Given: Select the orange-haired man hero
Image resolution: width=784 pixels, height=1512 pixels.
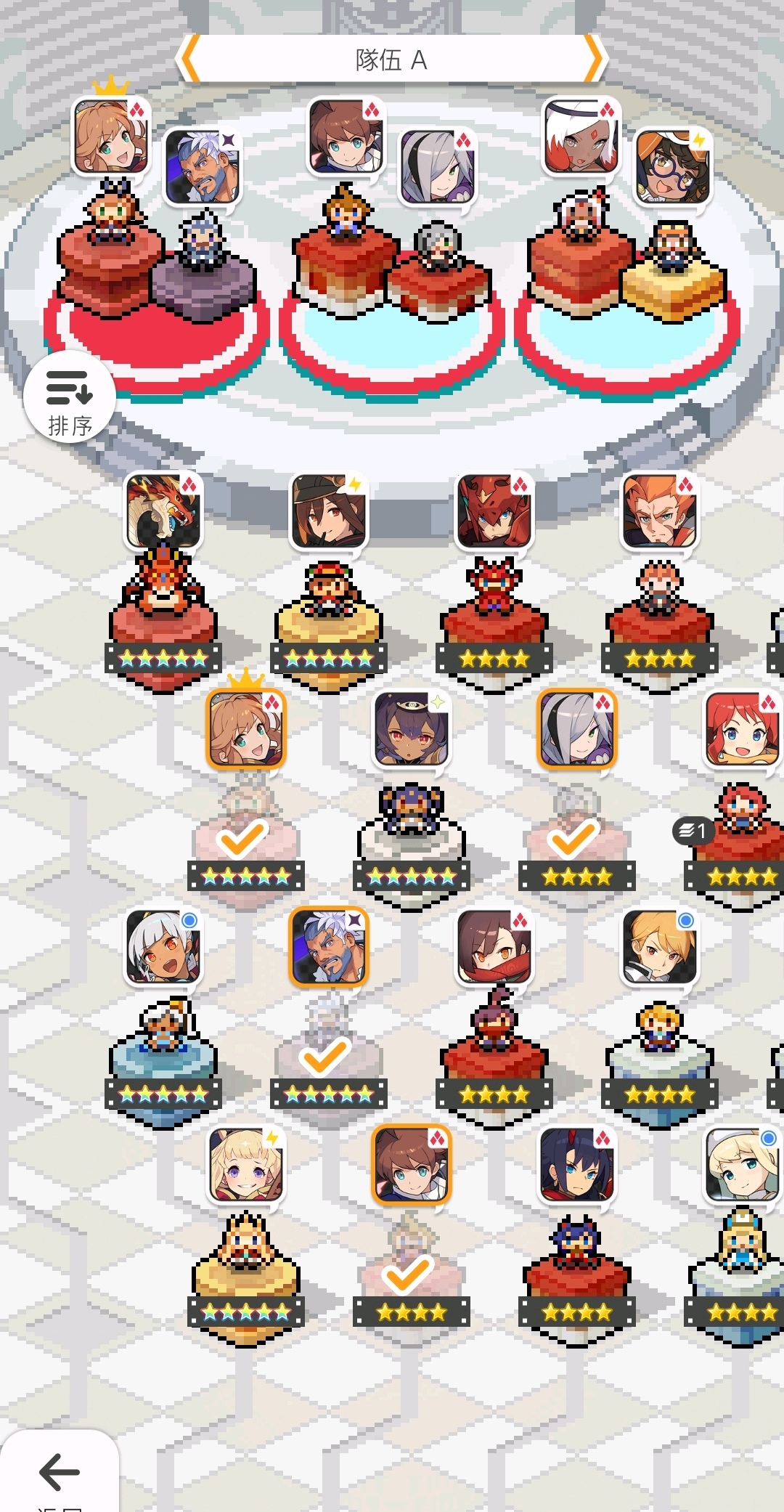Looking at the screenshot, I should 660,511.
